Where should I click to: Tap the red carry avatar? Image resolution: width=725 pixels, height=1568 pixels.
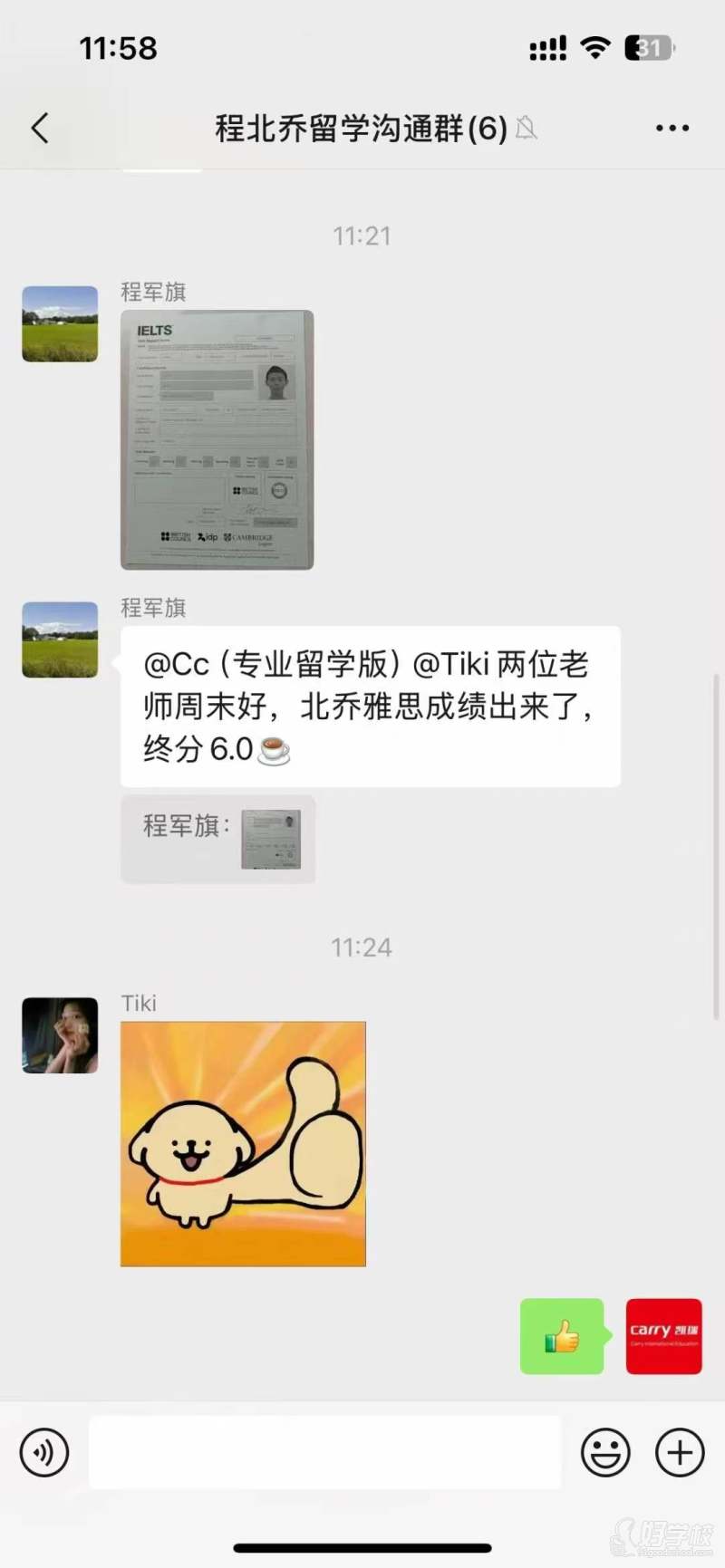tap(663, 1336)
